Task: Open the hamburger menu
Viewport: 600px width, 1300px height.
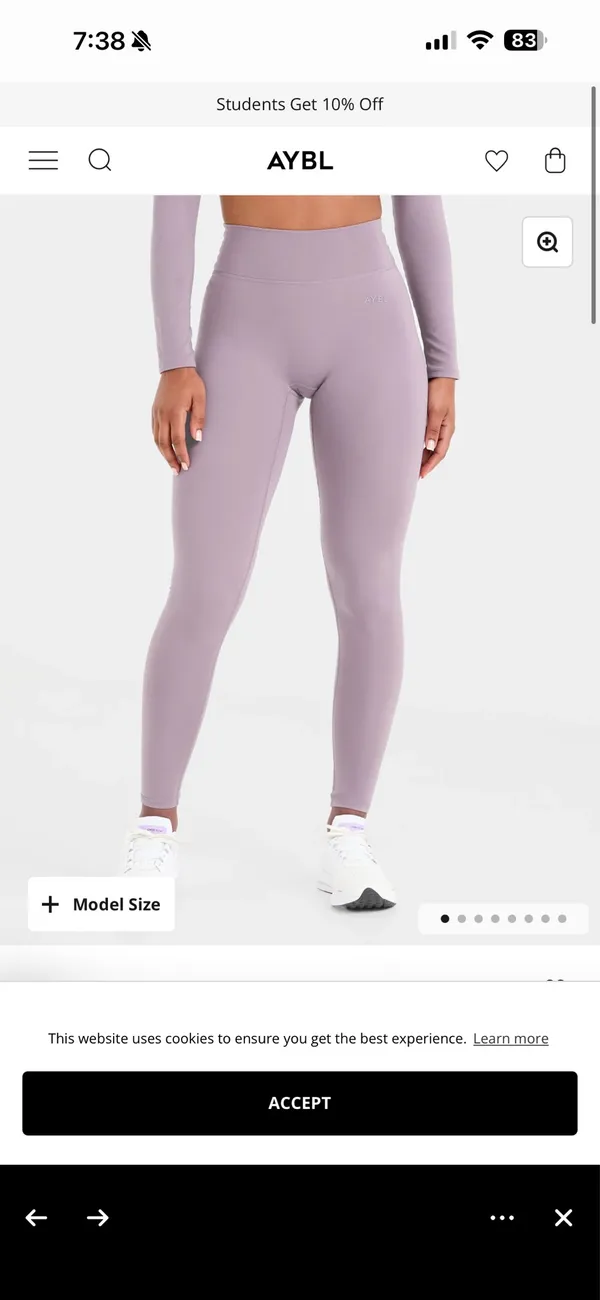Action: tap(43, 160)
